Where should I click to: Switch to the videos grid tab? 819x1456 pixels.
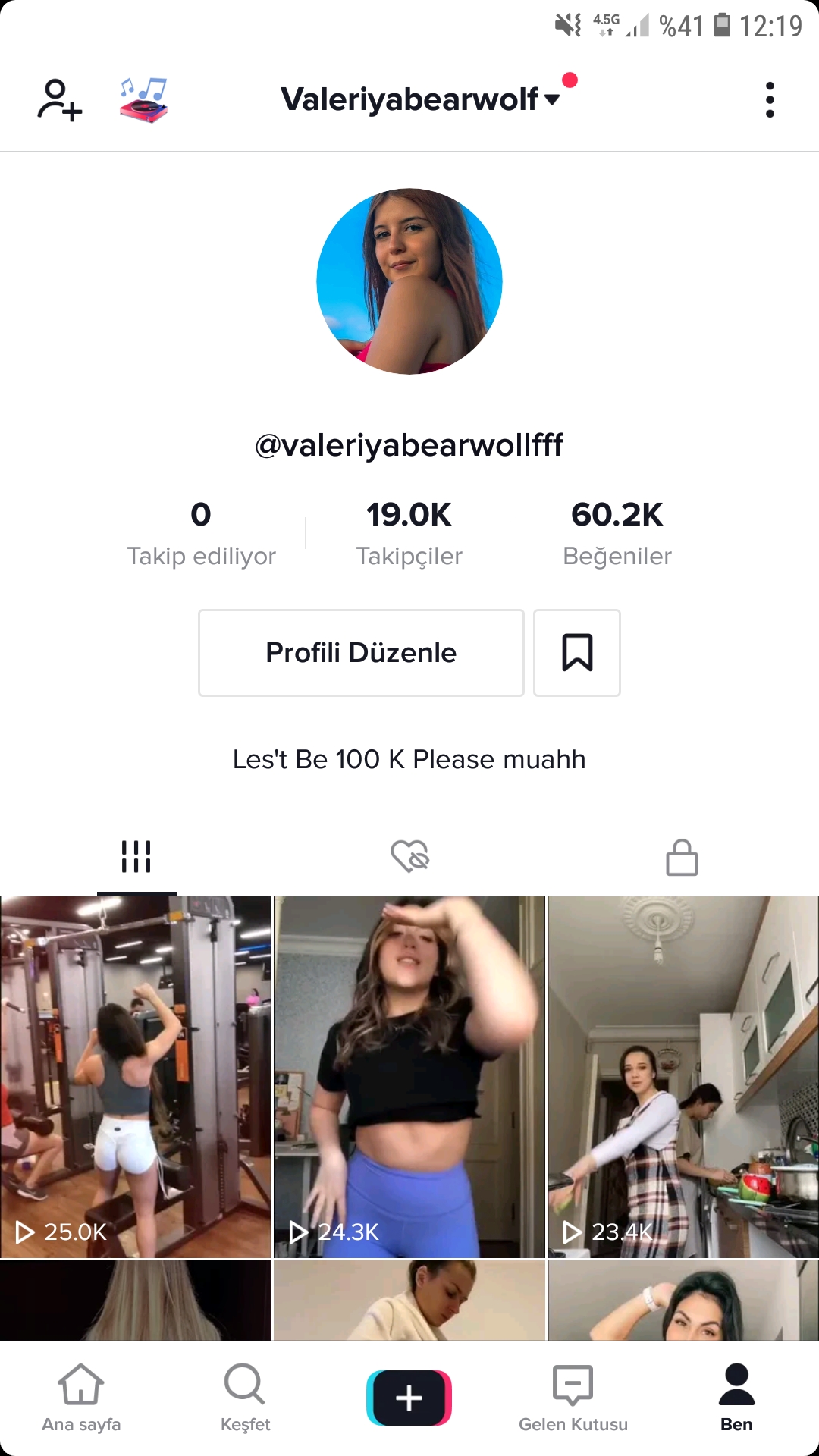pyautogui.click(x=136, y=857)
